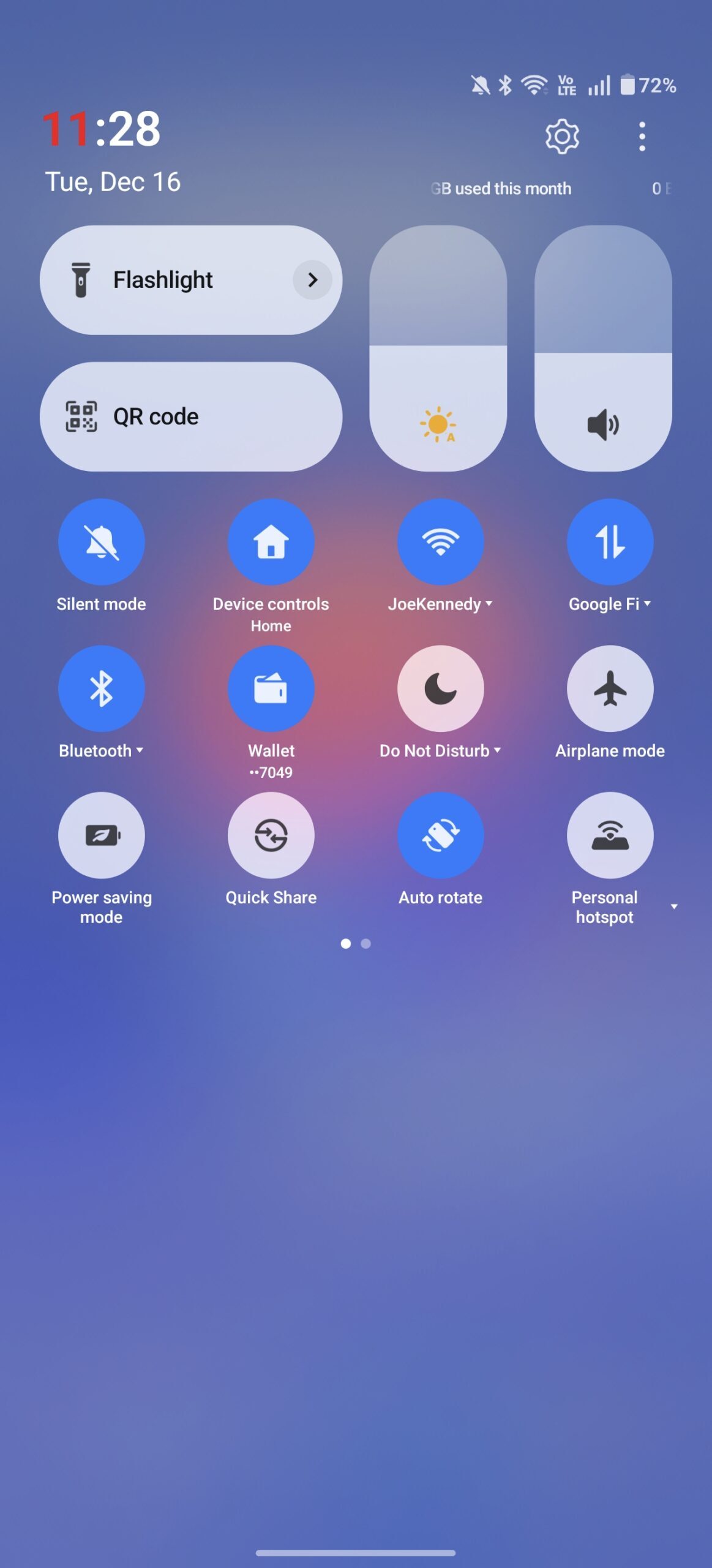Turn on Quick Share

pyautogui.click(x=271, y=835)
